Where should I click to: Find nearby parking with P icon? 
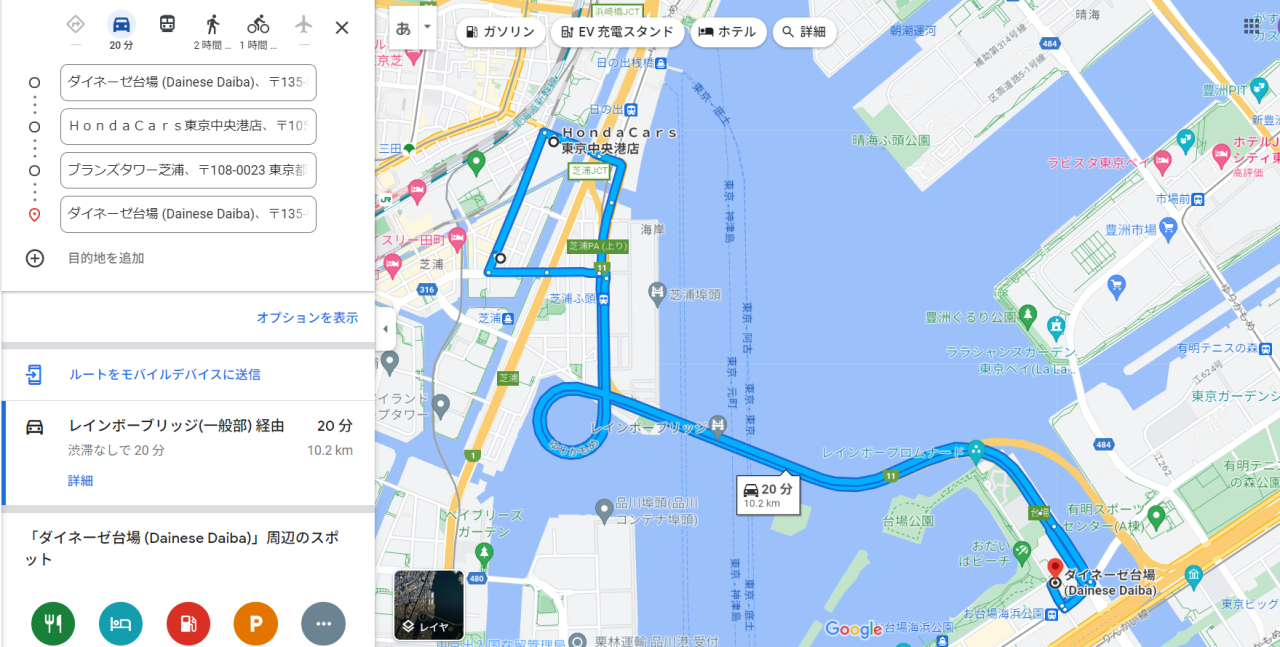click(x=255, y=623)
